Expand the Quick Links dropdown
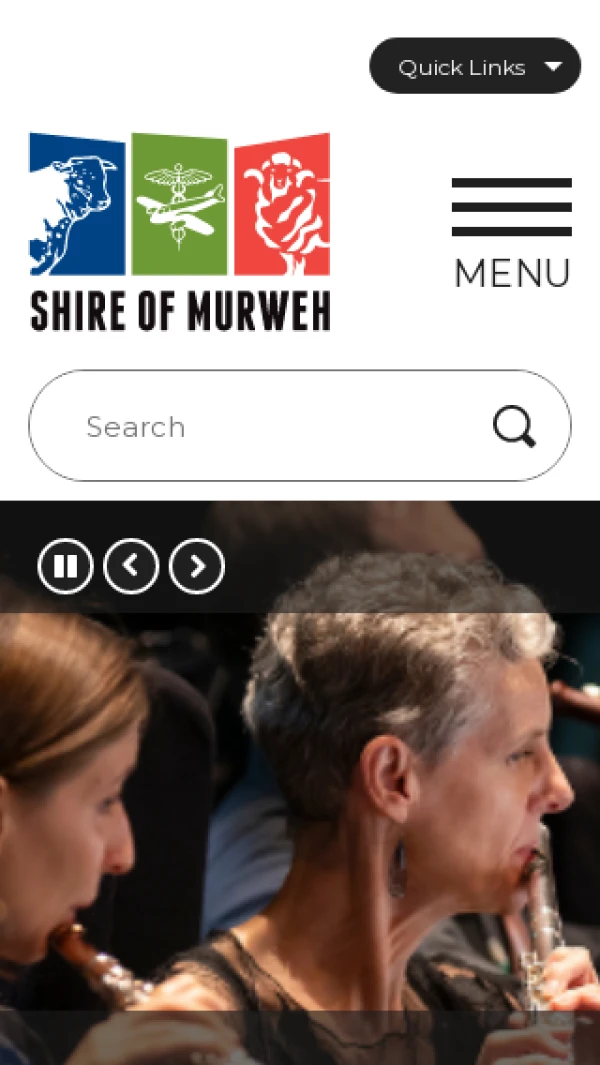Image resolution: width=600 pixels, height=1065 pixels. pos(475,66)
